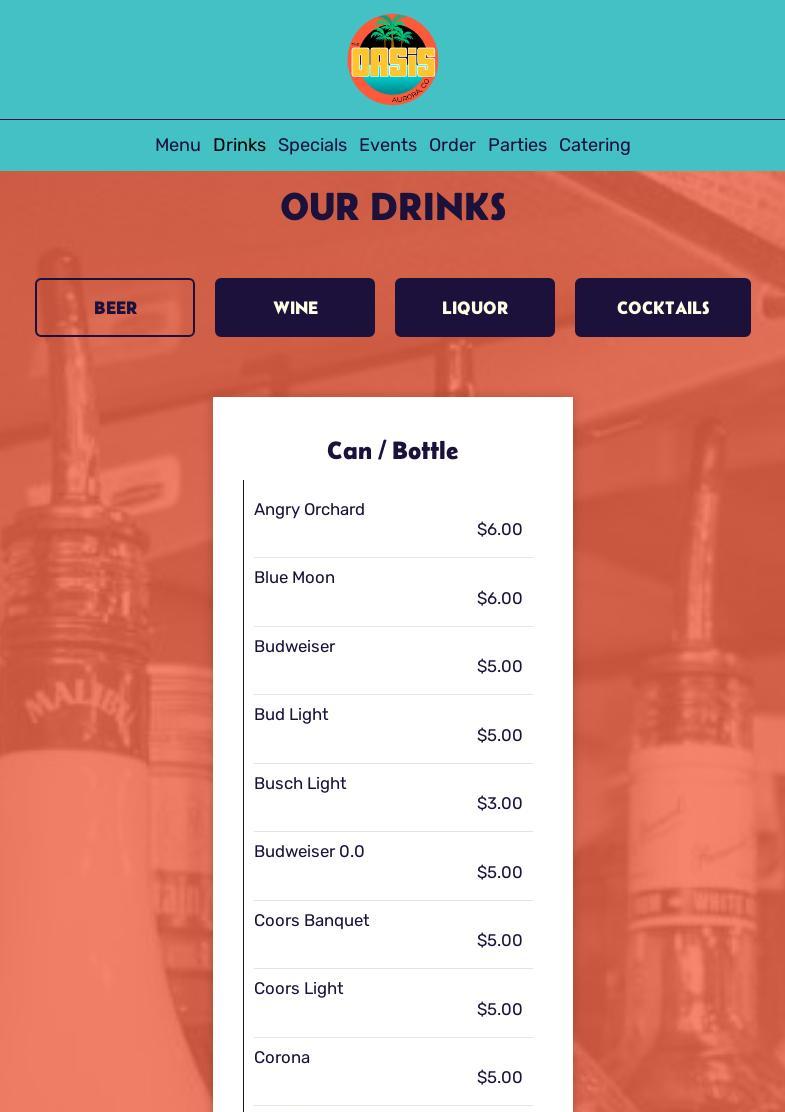Show the Liquor drinks list
785x1112 pixels.
pos(475,308)
